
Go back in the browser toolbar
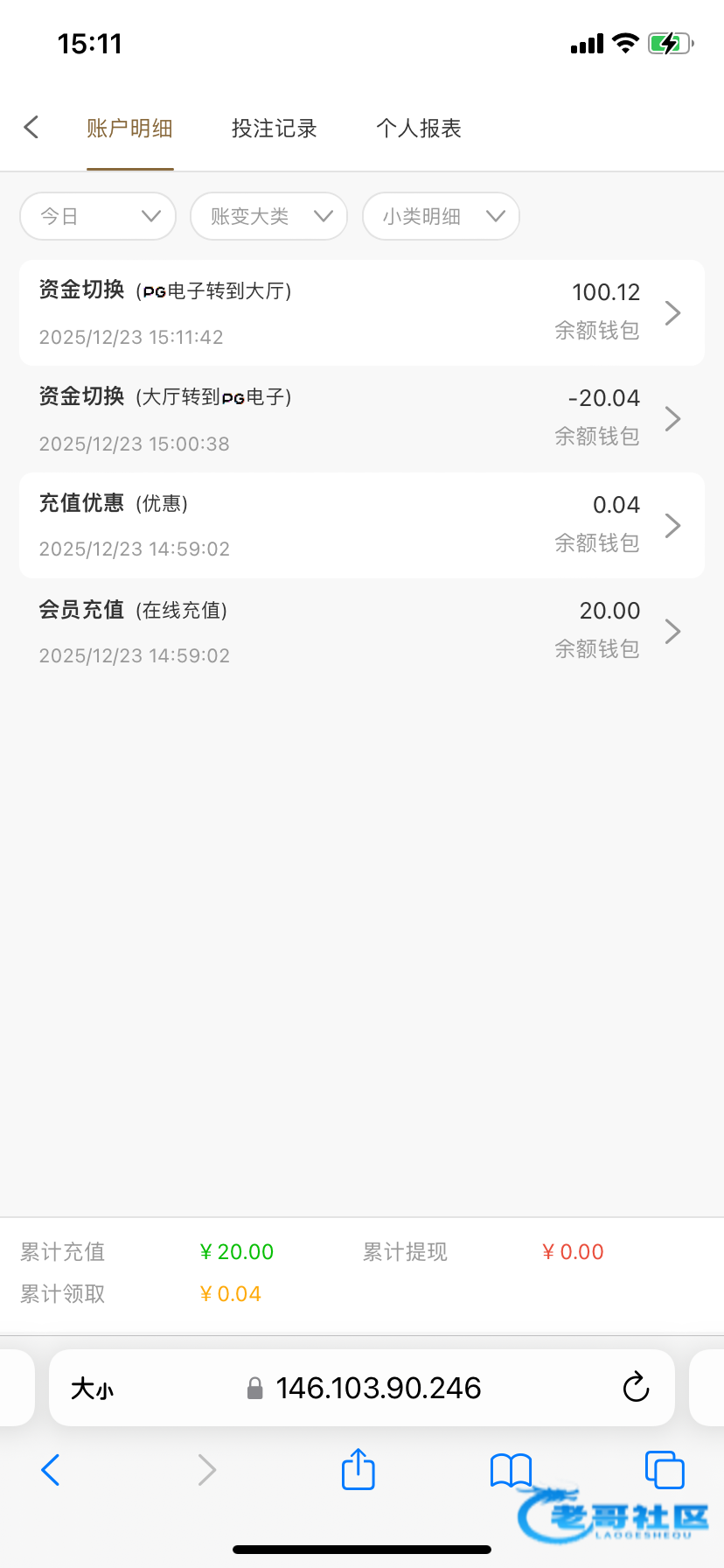[x=51, y=1469]
